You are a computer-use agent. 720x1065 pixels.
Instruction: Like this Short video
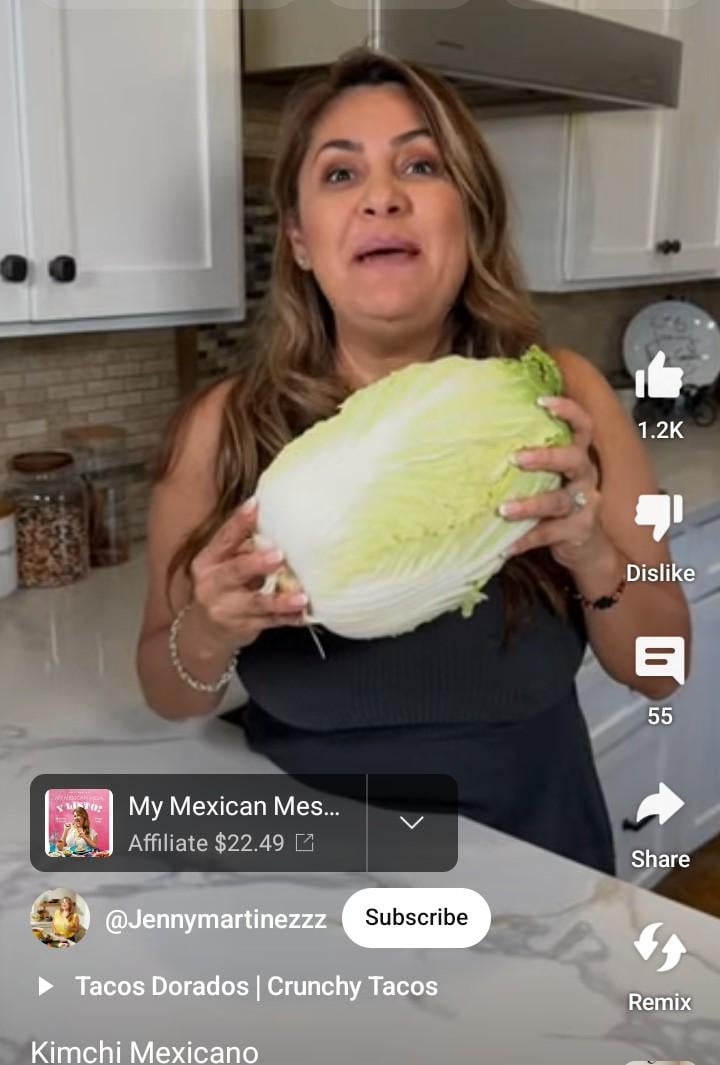659,379
